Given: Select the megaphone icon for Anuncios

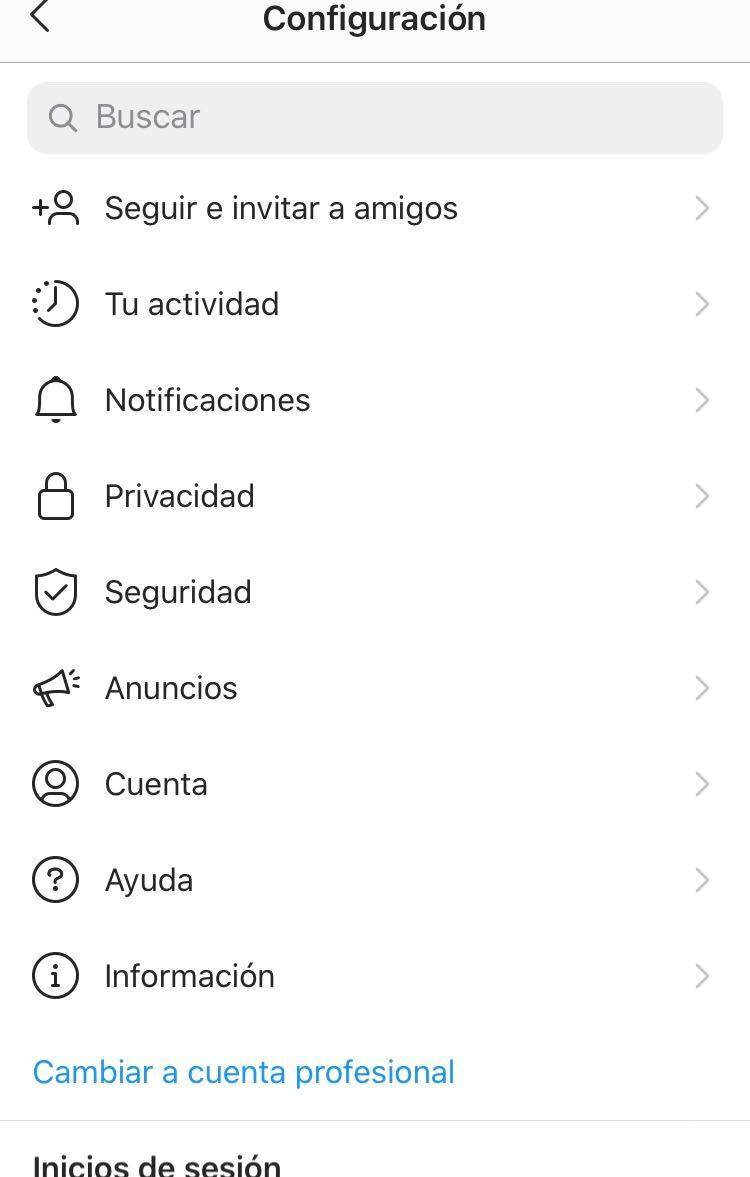Looking at the screenshot, I should click(55, 687).
